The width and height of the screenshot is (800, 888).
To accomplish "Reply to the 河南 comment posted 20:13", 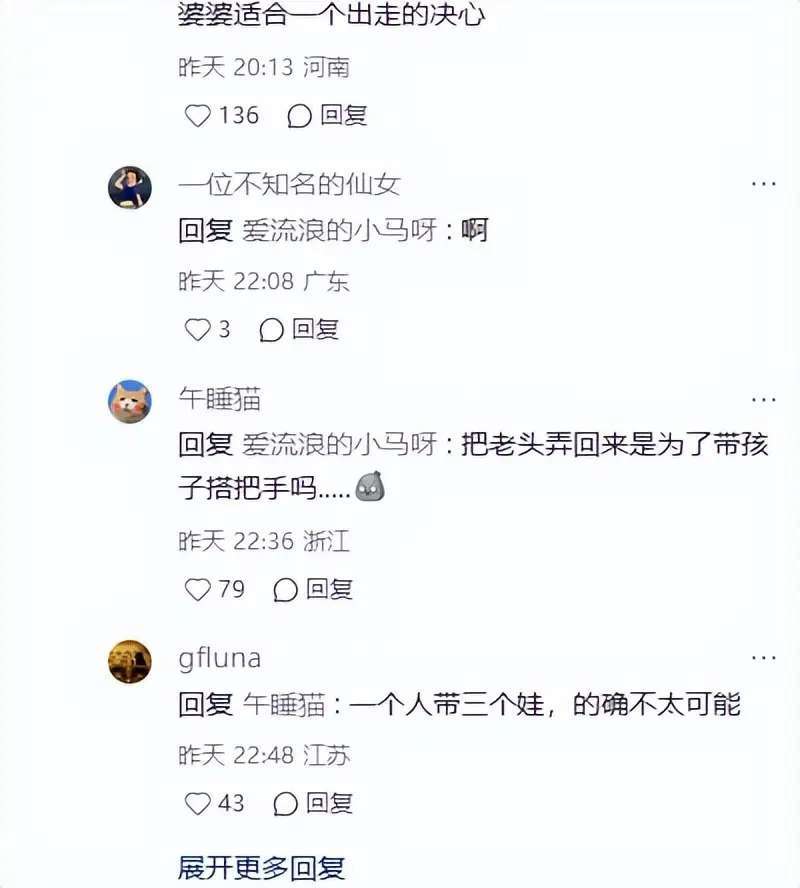I will coord(328,116).
